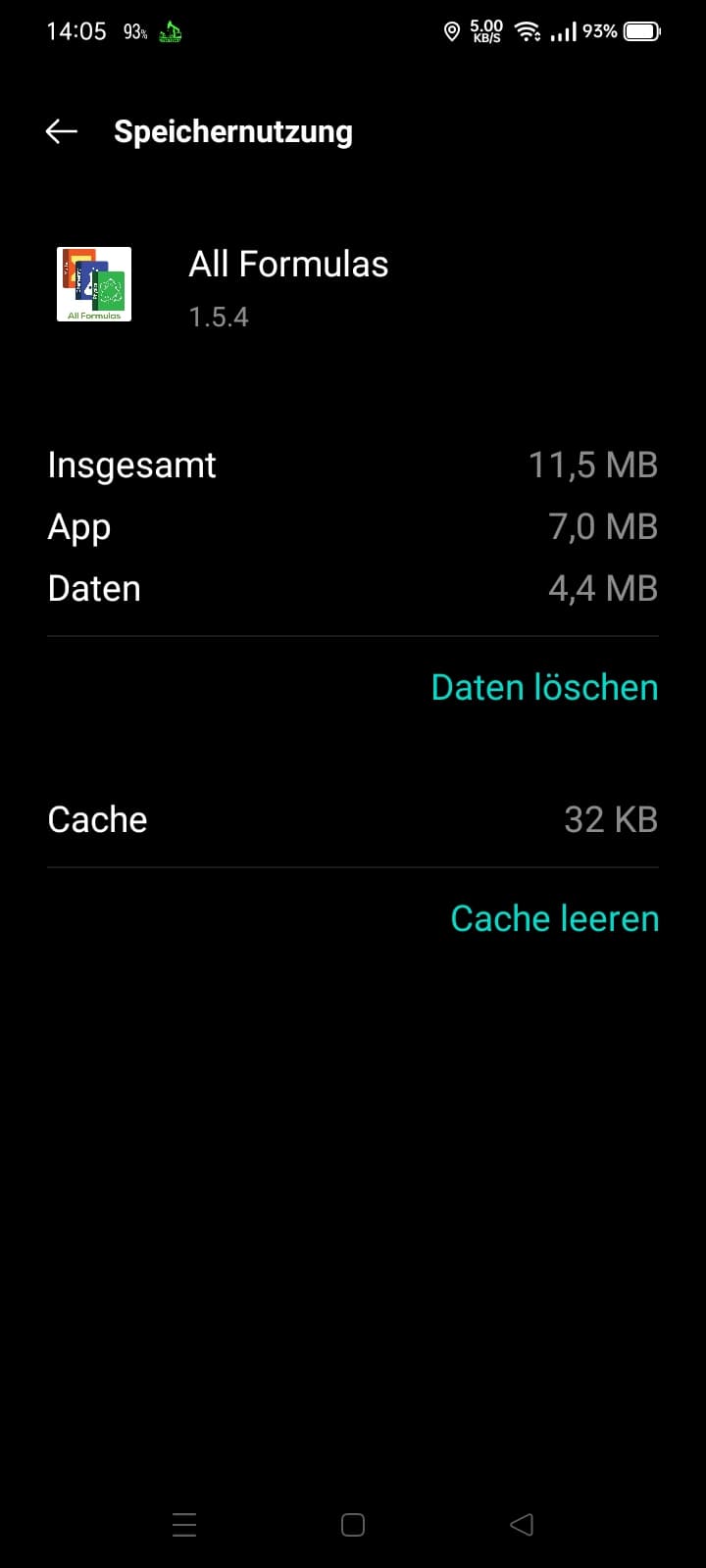This screenshot has height=1568, width=706.
Task: Tap Daten löschen to clear app data
Action: pyautogui.click(x=544, y=687)
